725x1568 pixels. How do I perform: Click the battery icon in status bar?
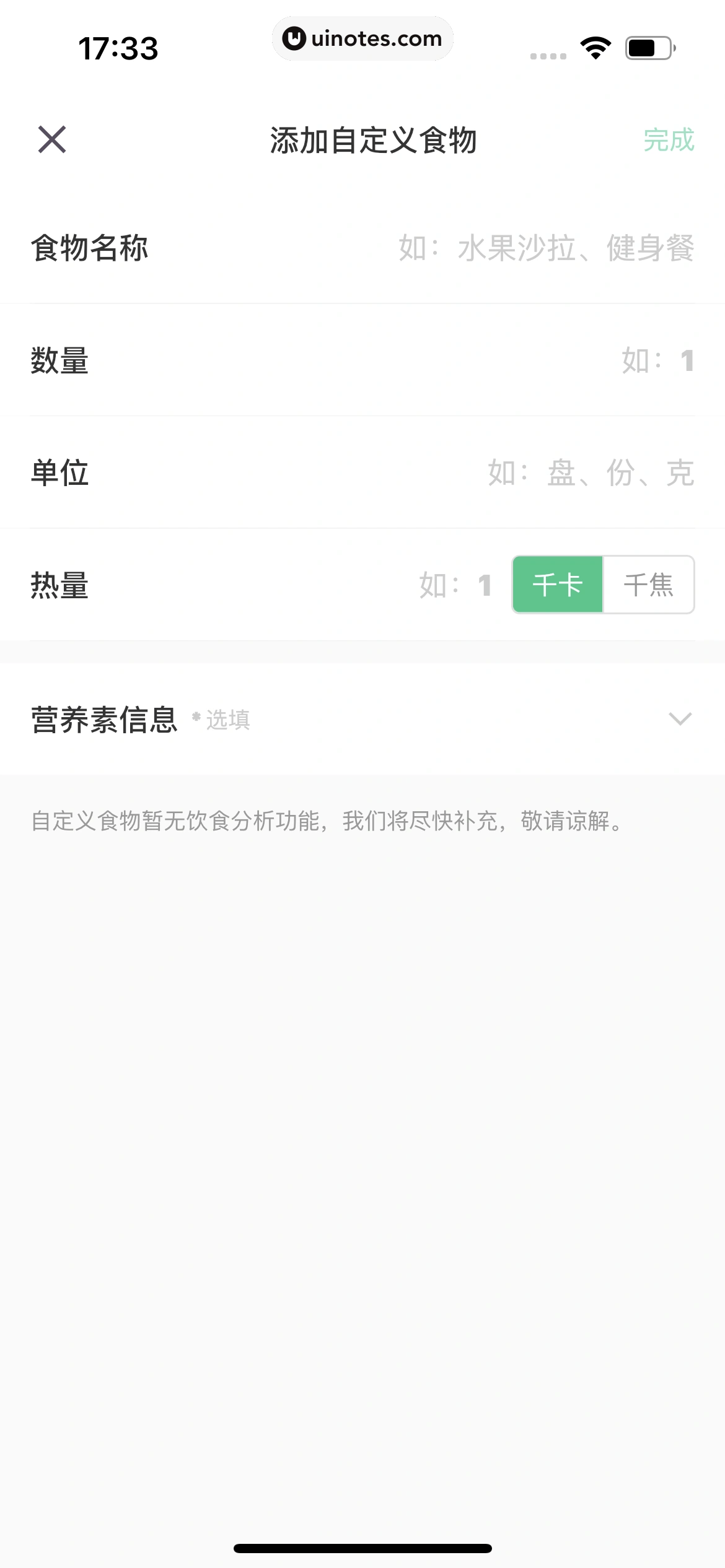coord(647,46)
